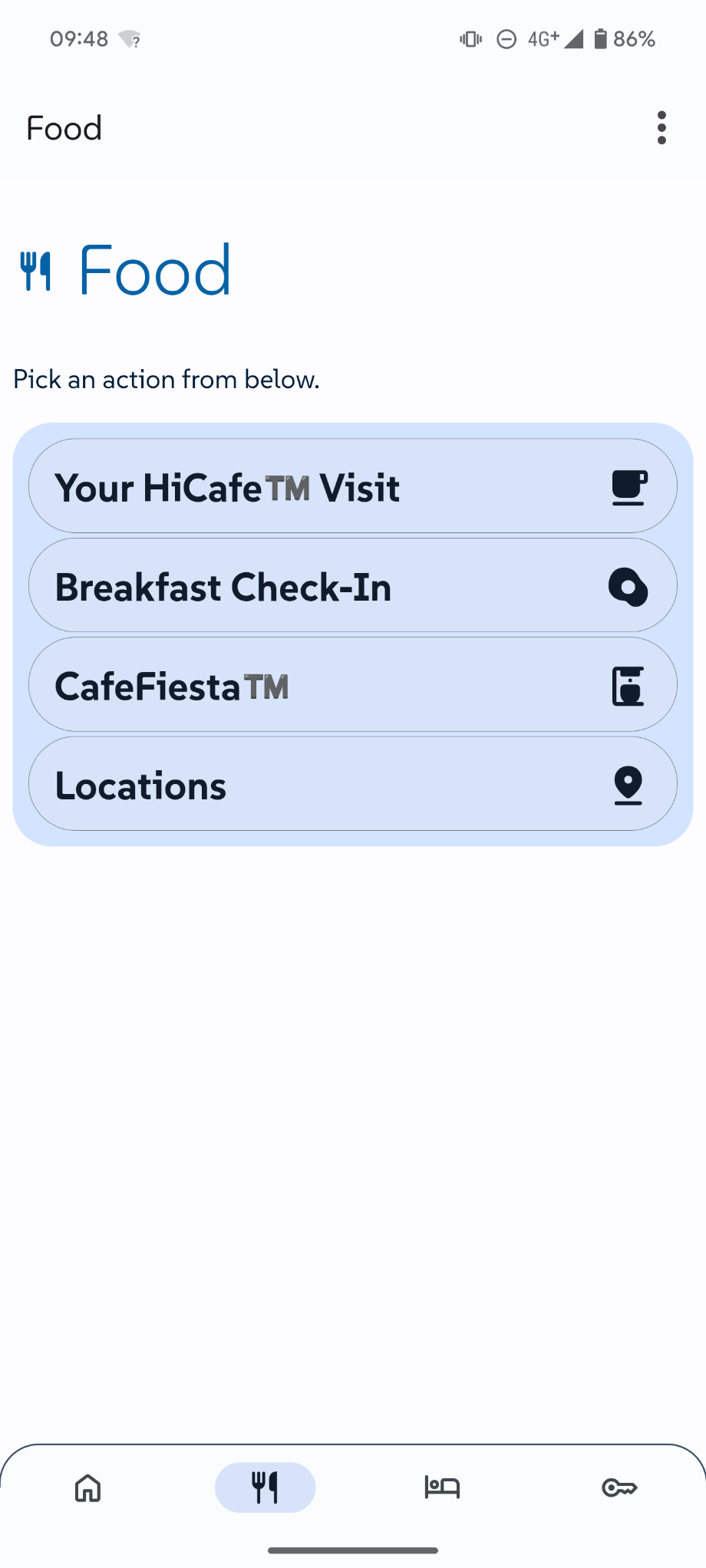Open the three-dot overflow menu

click(661, 128)
